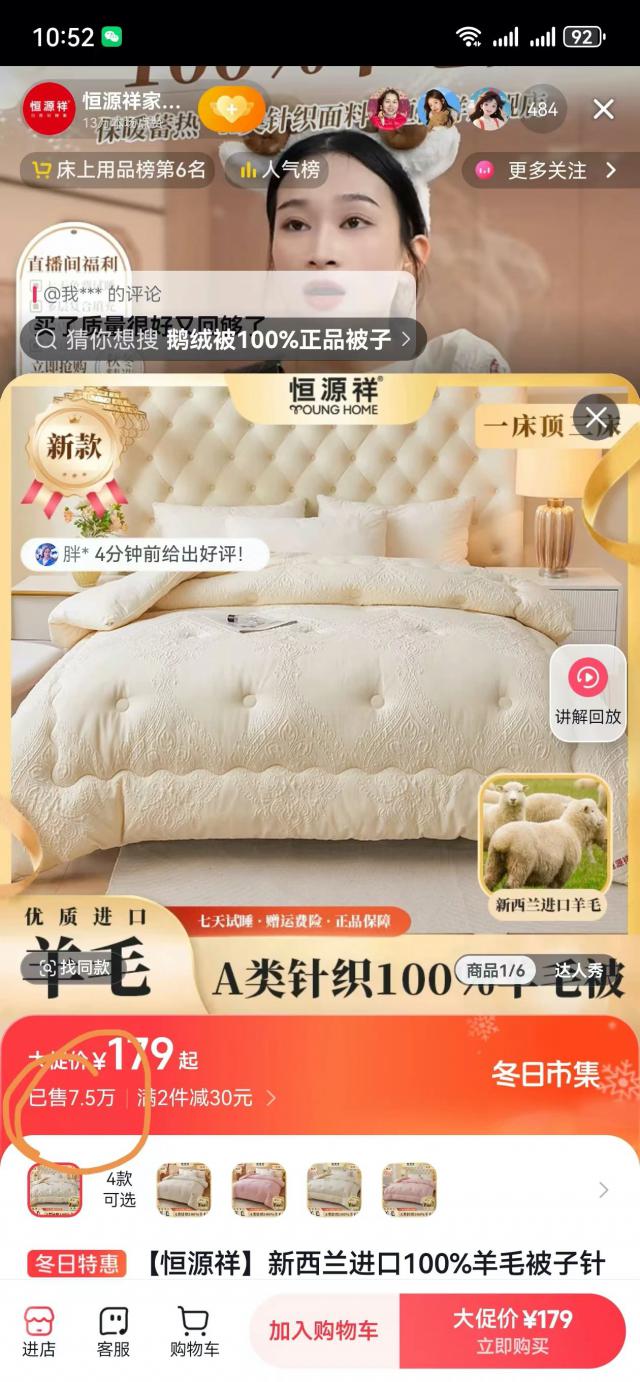Follow the 恒源祥 live stream host
Screen dimensions: 640x1382
(231, 108)
